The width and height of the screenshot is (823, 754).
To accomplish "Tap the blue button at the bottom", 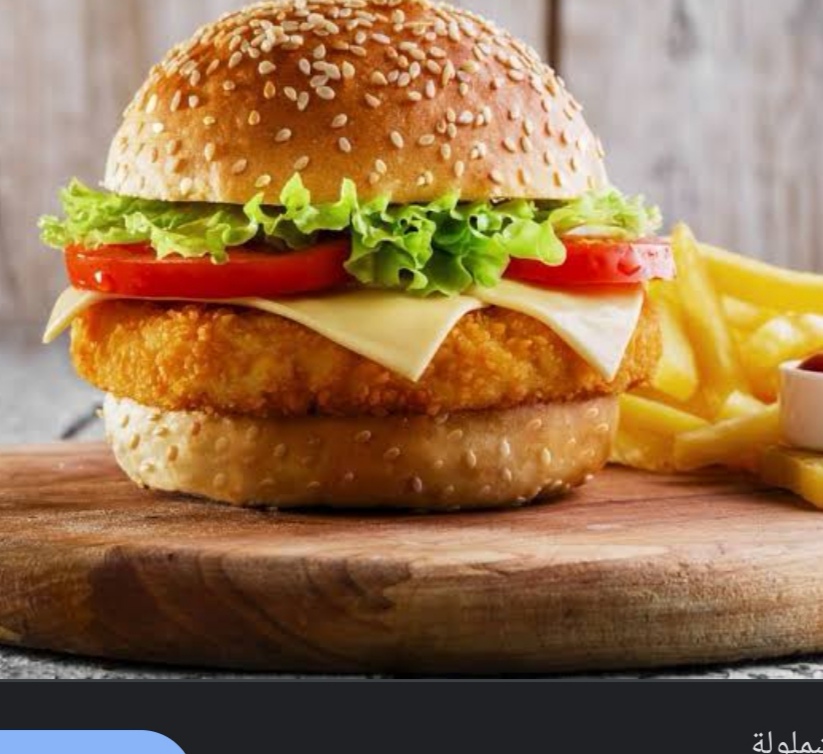I will click(88, 743).
